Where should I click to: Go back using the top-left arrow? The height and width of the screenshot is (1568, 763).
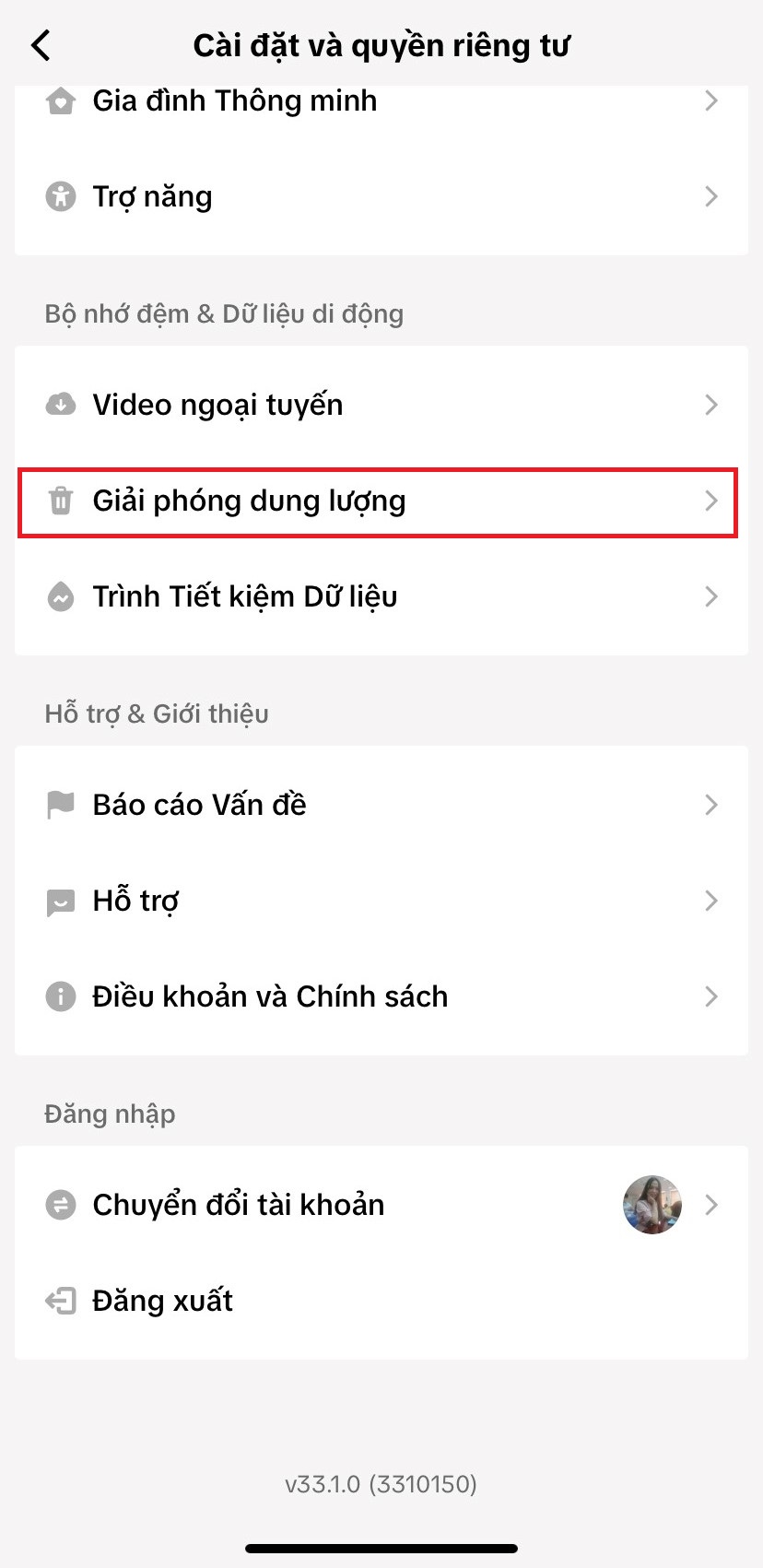[x=41, y=45]
